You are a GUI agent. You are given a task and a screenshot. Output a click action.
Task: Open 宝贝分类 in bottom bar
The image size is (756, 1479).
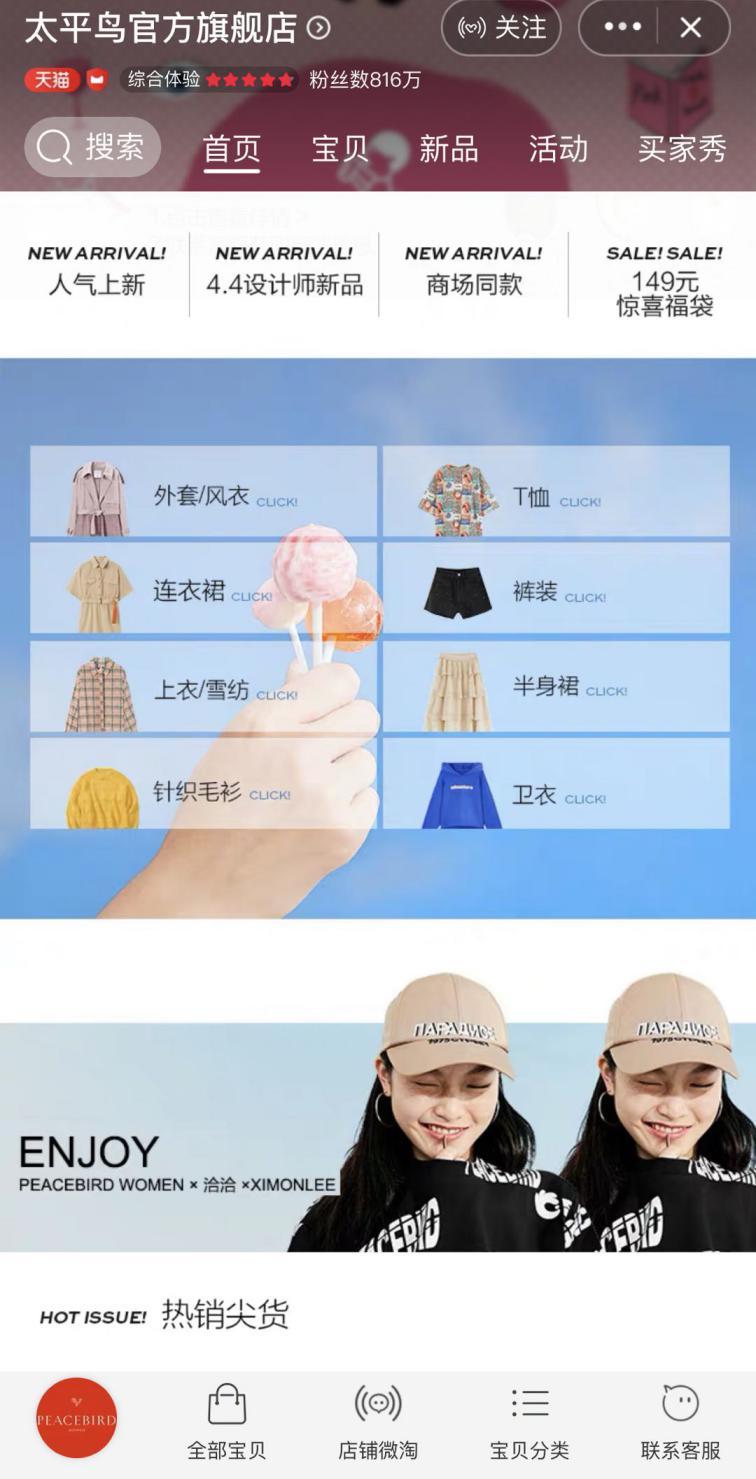529,1421
